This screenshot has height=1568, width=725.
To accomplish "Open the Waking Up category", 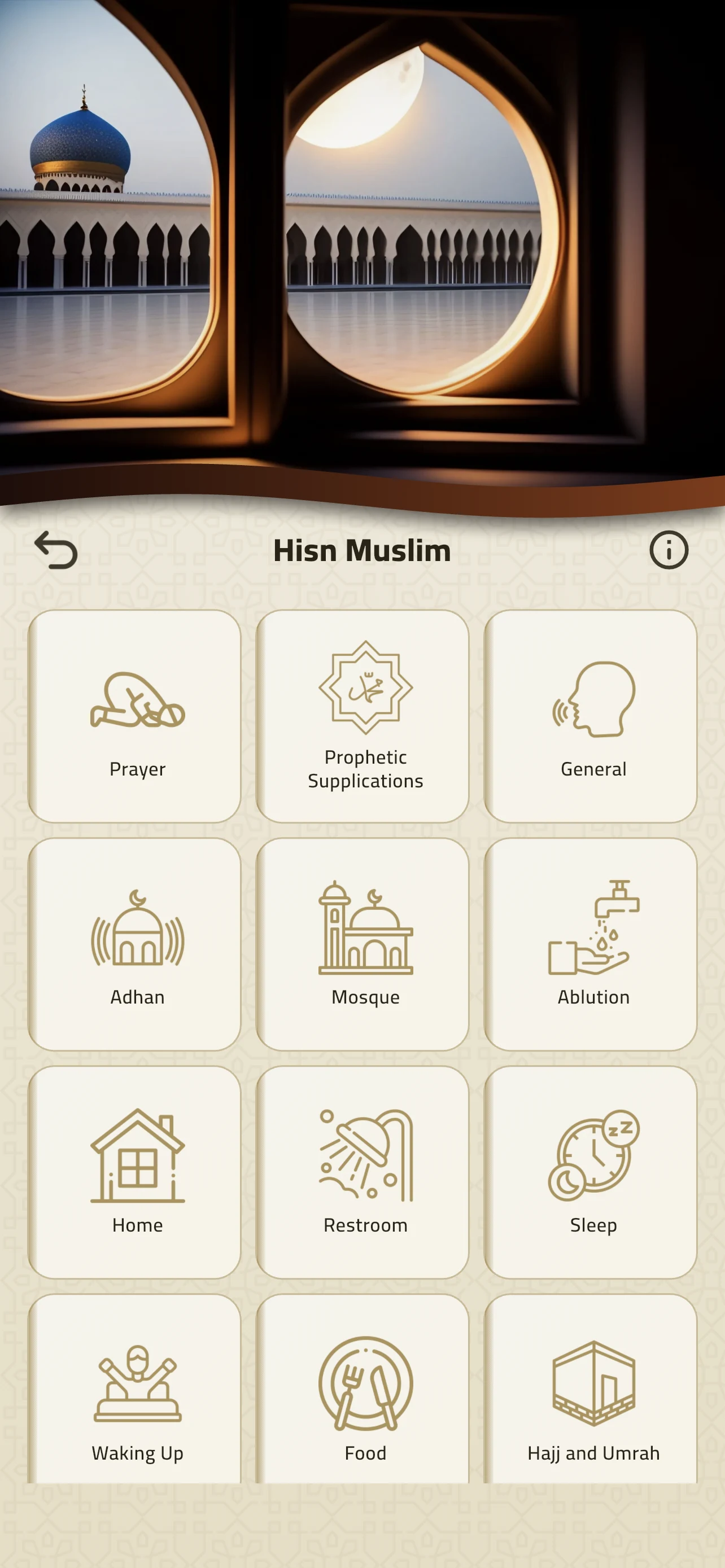I will pyautogui.click(x=134, y=1389).
